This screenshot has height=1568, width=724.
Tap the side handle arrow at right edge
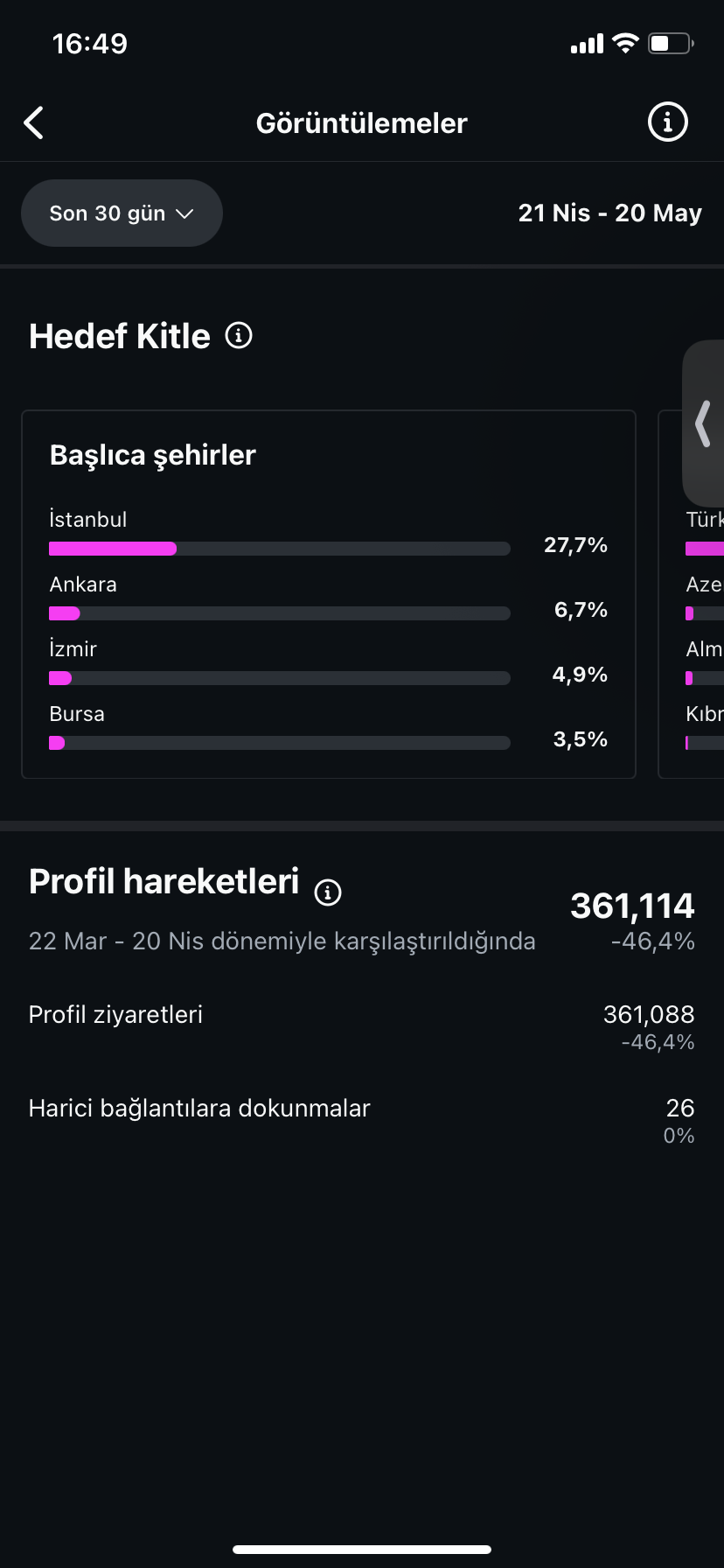click(x=703, y=423)
